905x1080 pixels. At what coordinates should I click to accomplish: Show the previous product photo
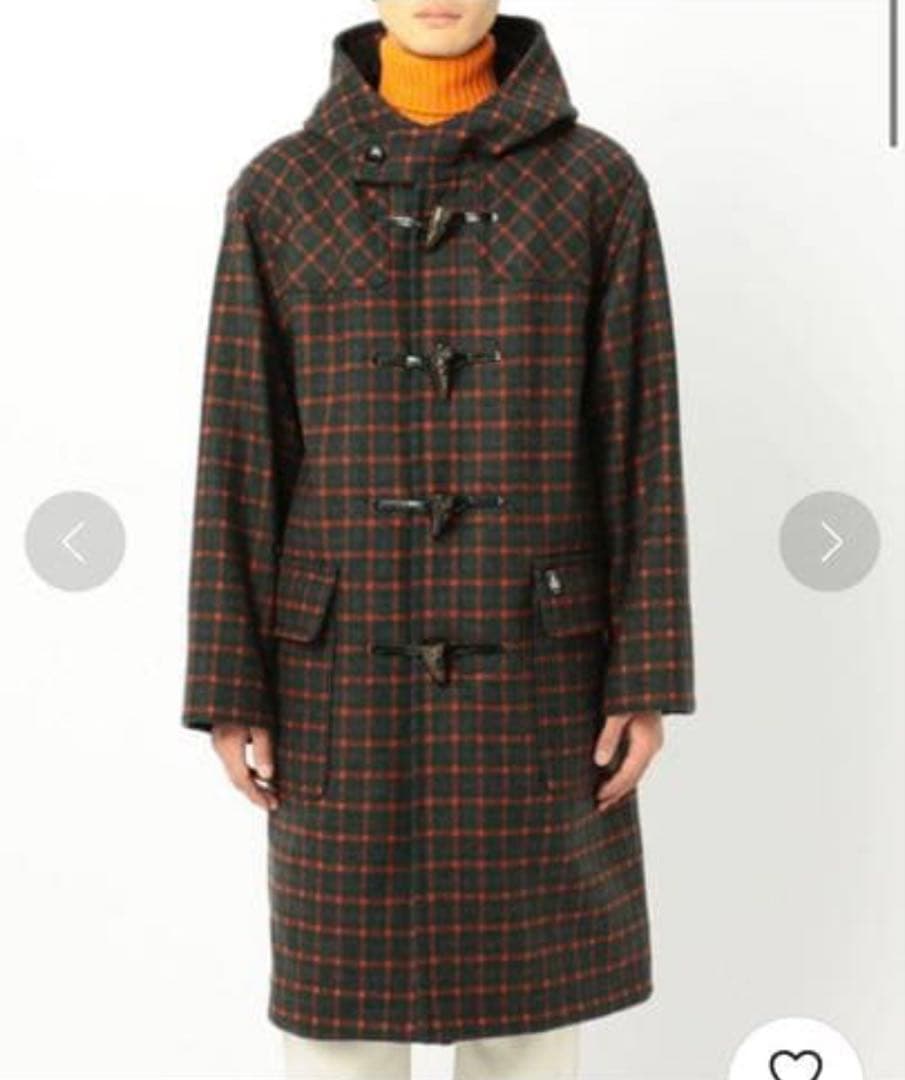click(x=75, y=541)
